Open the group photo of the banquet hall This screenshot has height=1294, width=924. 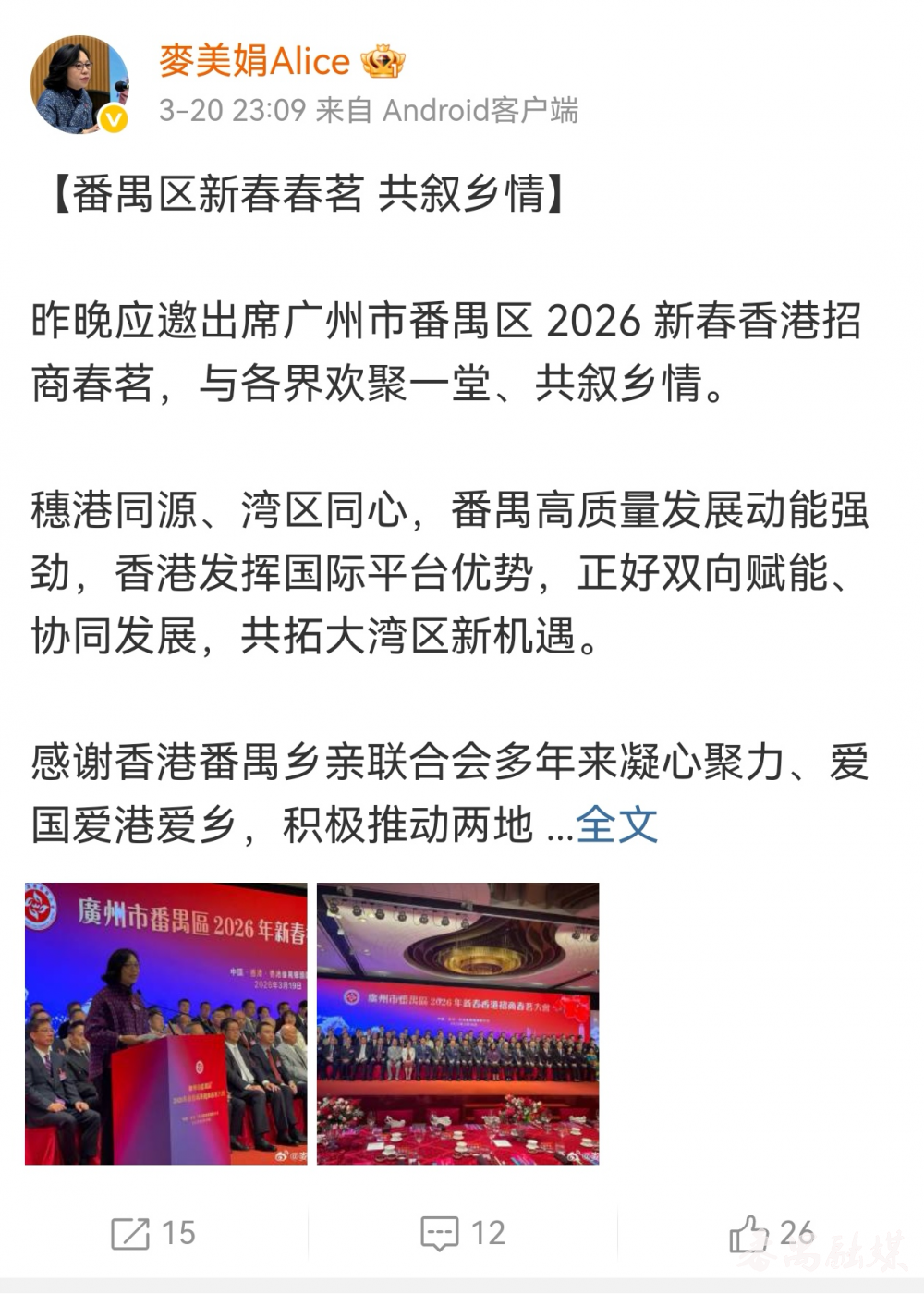tap(457, 1023)
